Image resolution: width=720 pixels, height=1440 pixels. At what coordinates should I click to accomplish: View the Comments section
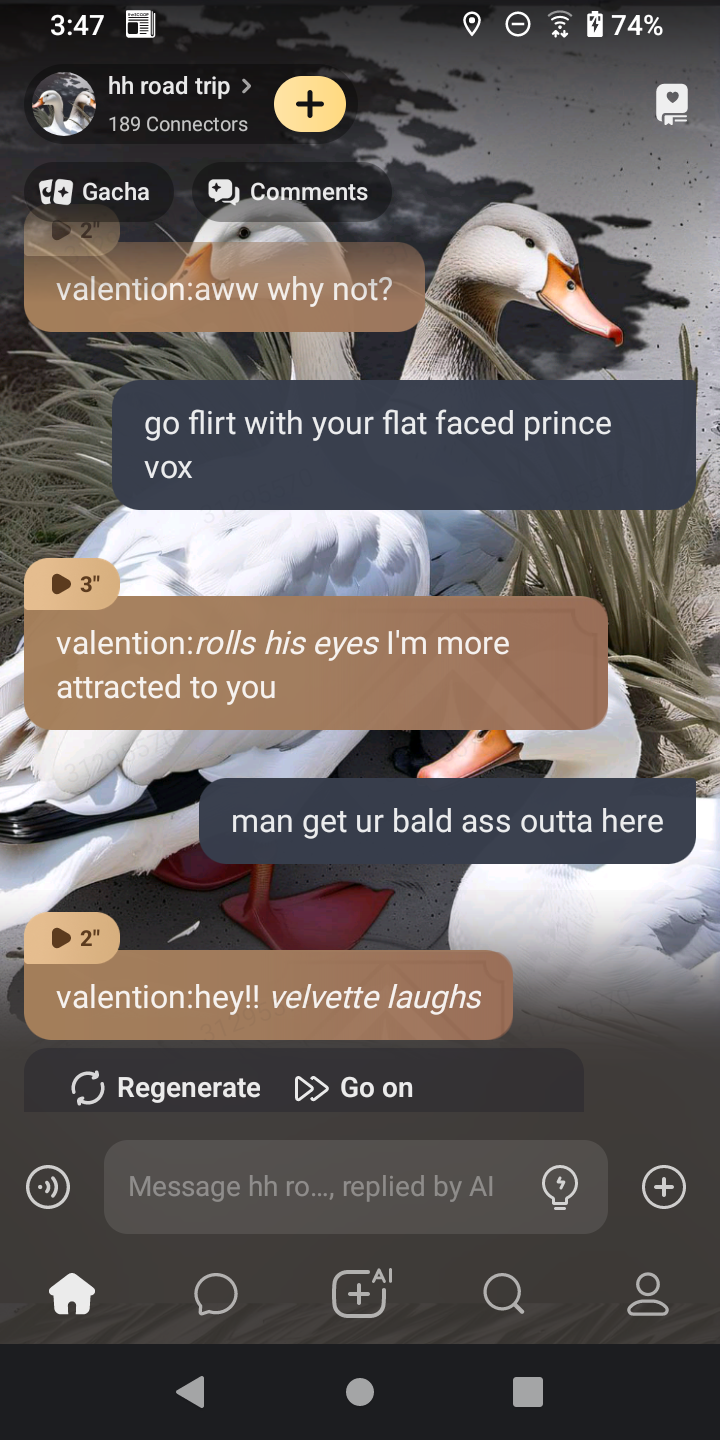coord(291,192)
